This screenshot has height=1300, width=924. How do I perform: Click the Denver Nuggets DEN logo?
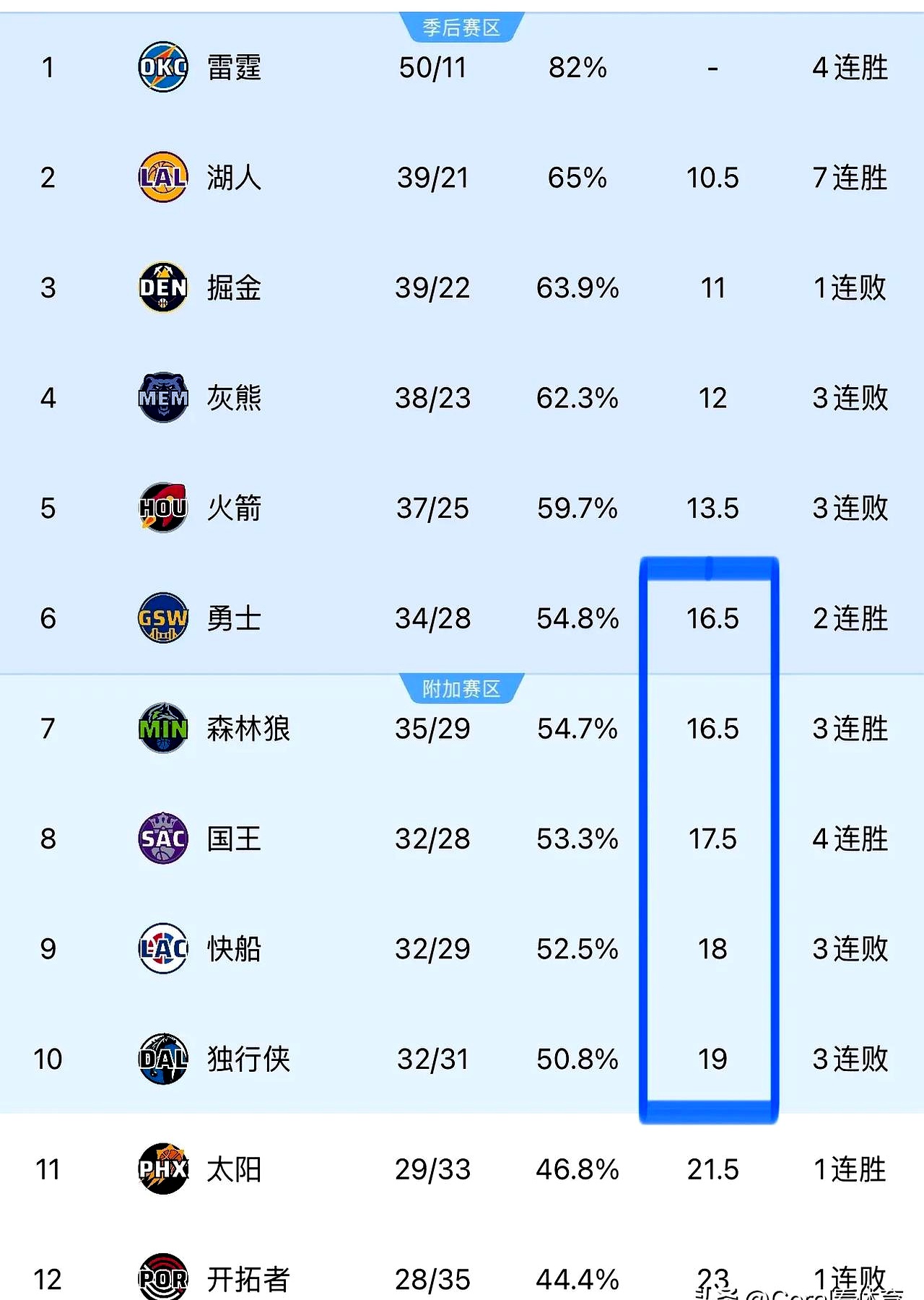tap(162, 288)
